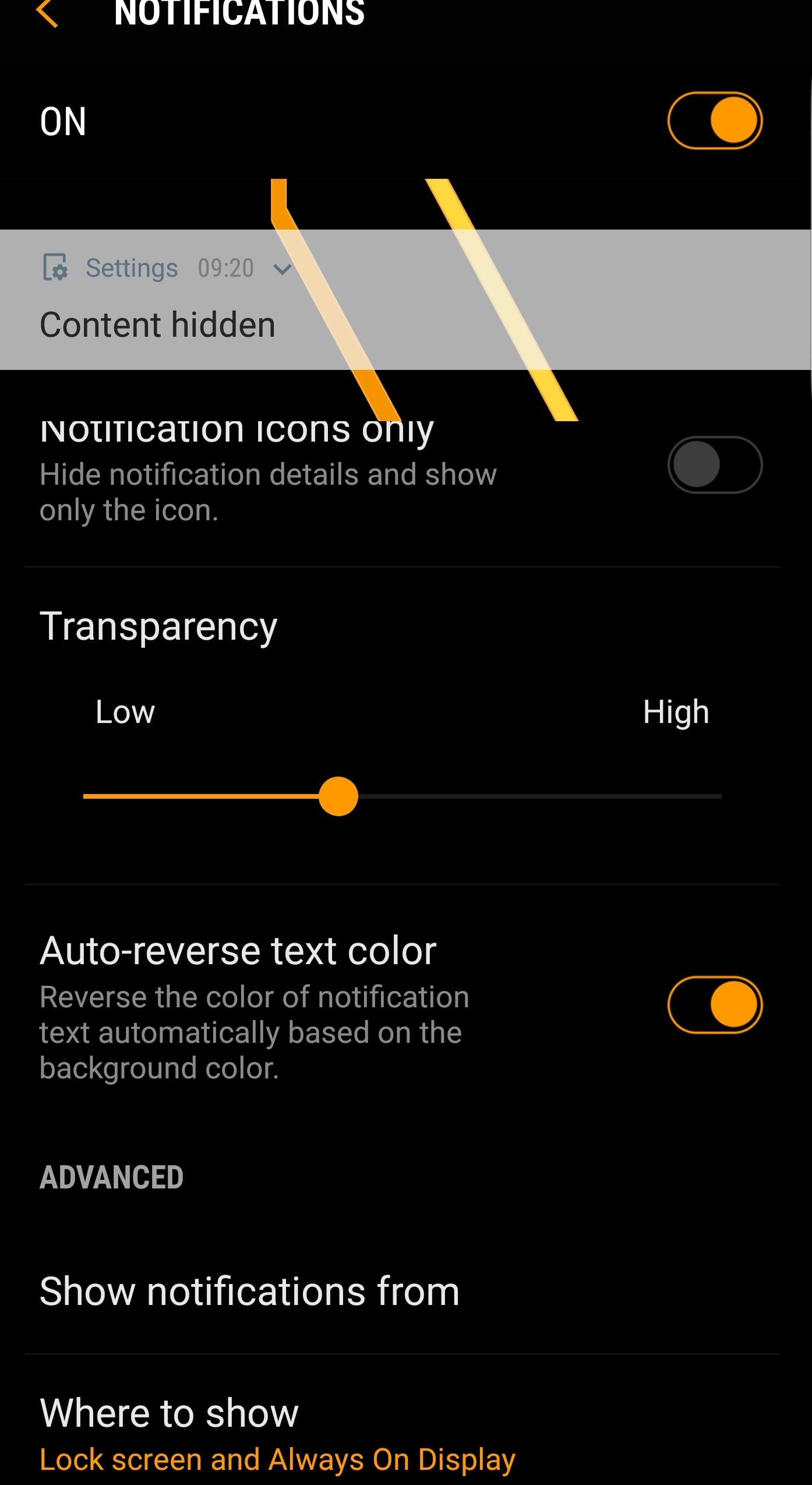
Task: Turn off the main notifications switch
Action: [x=714, y=121]
